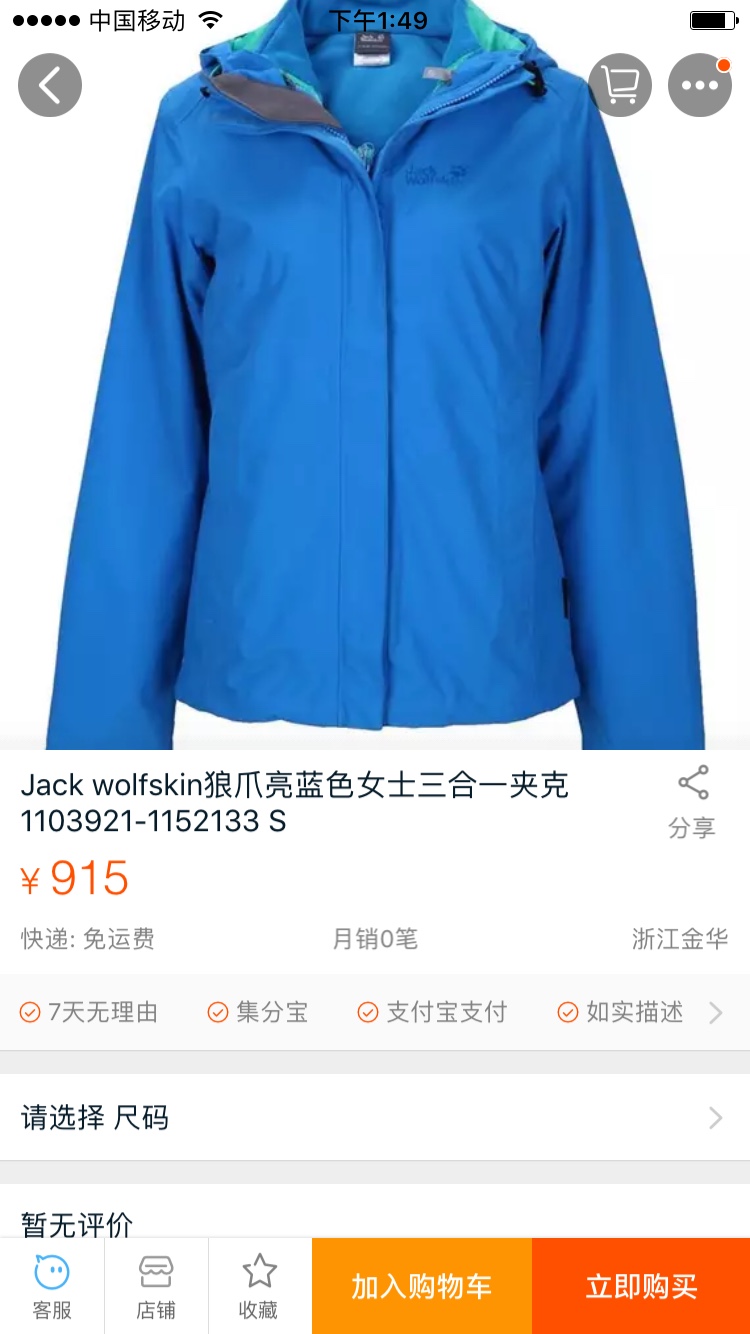The image size is (750, 1334).
Task: Open the three-dot overflow menu
Action: coord(700,85)
